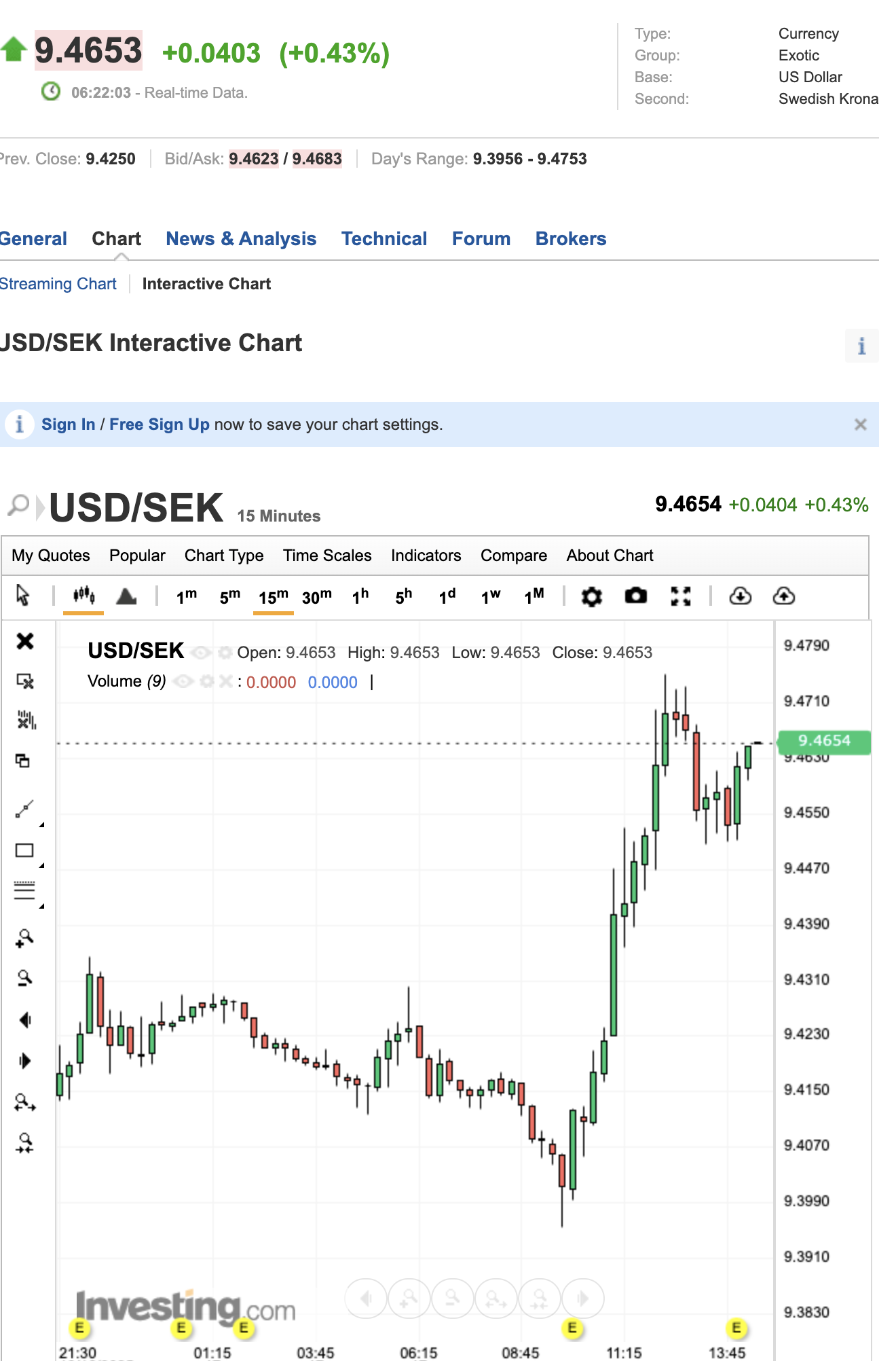
Task: Switch to the 5m interval
Action: click(x=229, y=597)
